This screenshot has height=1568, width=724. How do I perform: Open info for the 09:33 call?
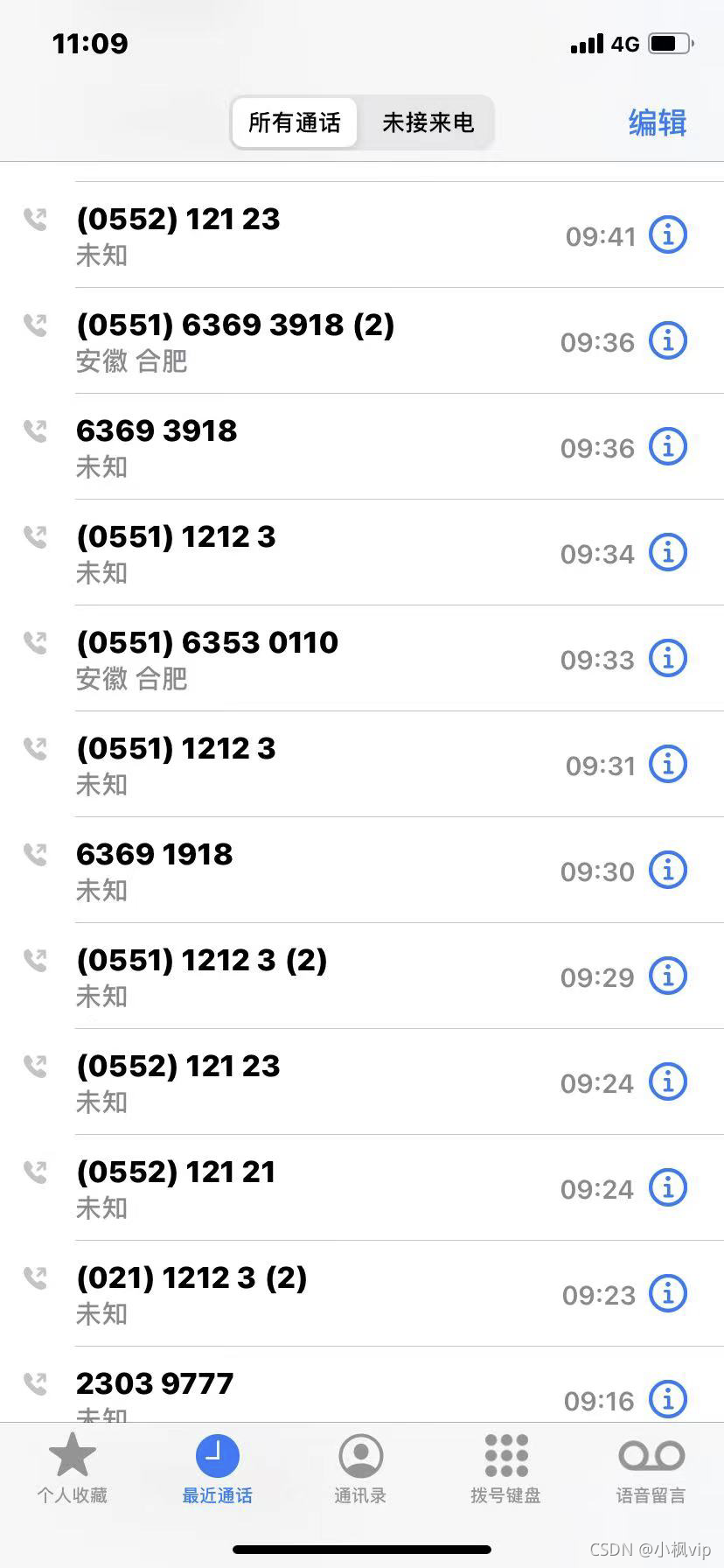[x=668, y=658]
